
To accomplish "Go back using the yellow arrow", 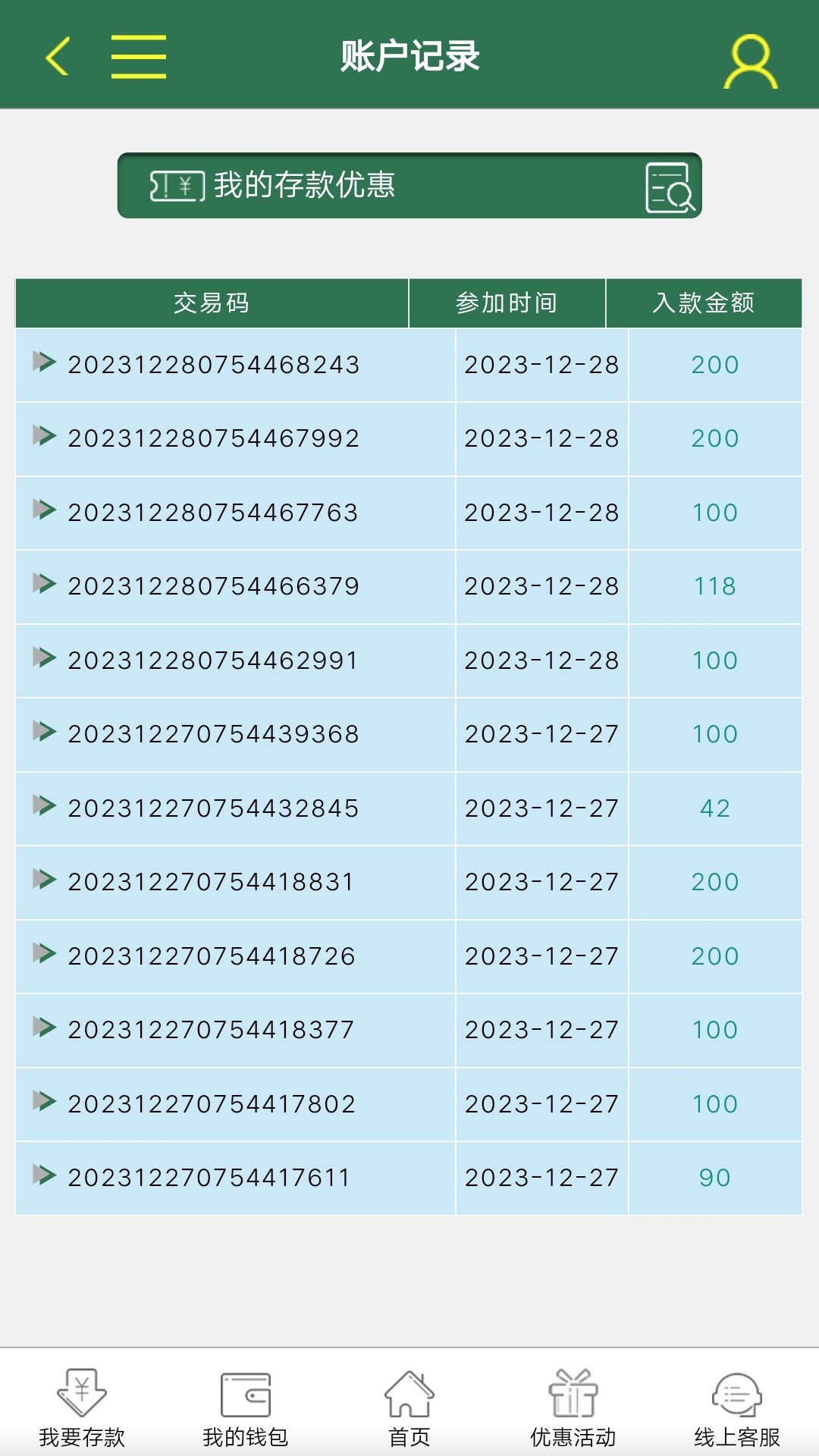I will (x=58, y=56).
